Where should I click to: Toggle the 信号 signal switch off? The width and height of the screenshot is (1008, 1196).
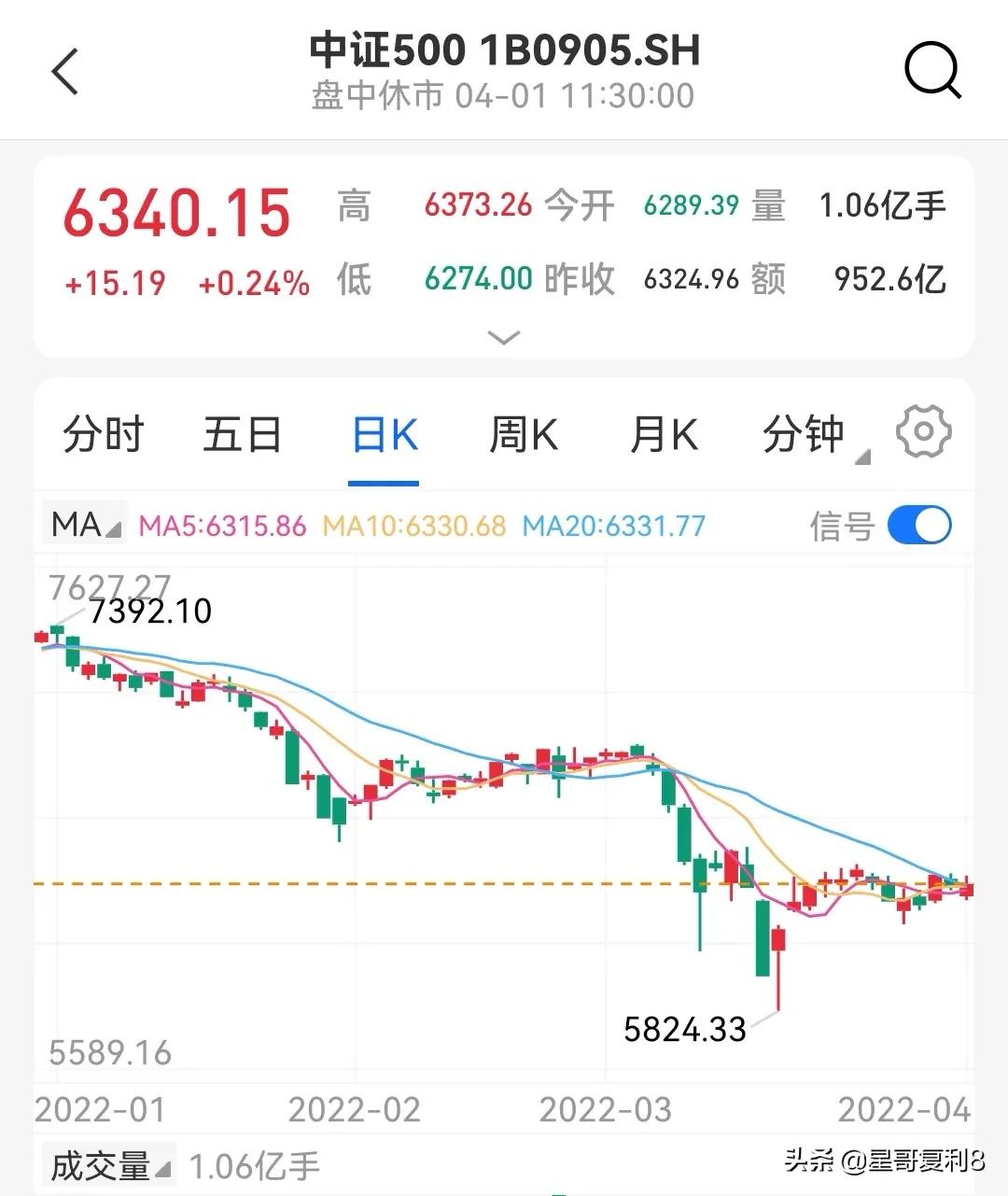tap(917, 526)
